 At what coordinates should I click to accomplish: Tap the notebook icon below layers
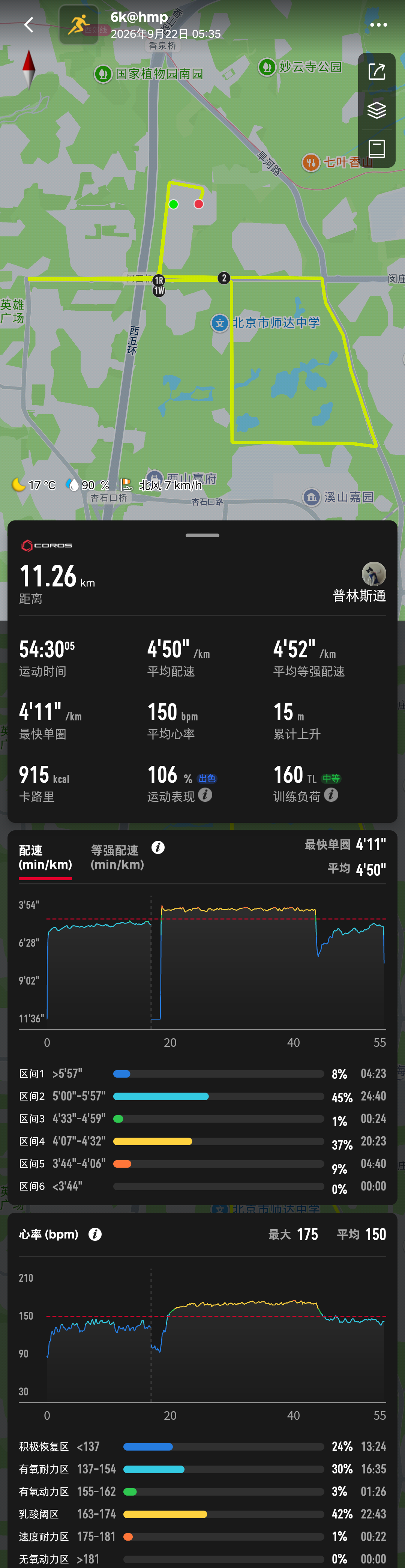tap(377, 149)
